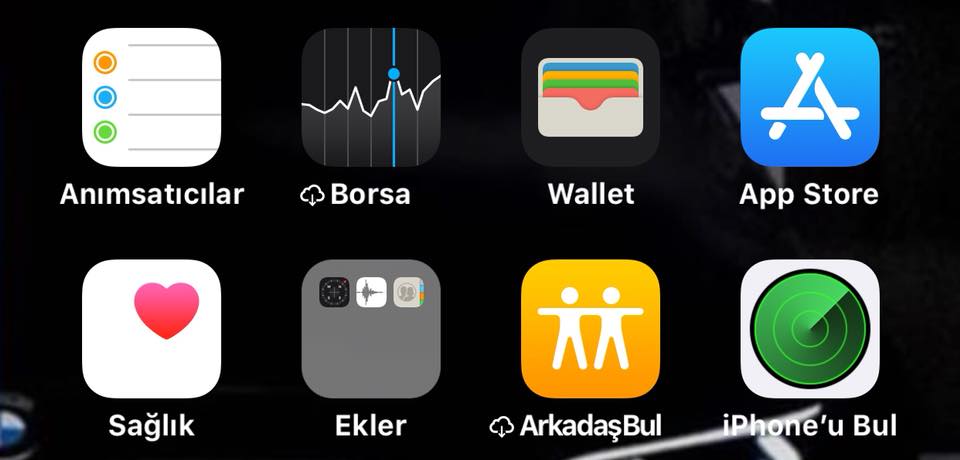Open the Anımsatıcılar reminders app
Image resolution: width=960 pixels, height=460 pixels.
(151, 98)
